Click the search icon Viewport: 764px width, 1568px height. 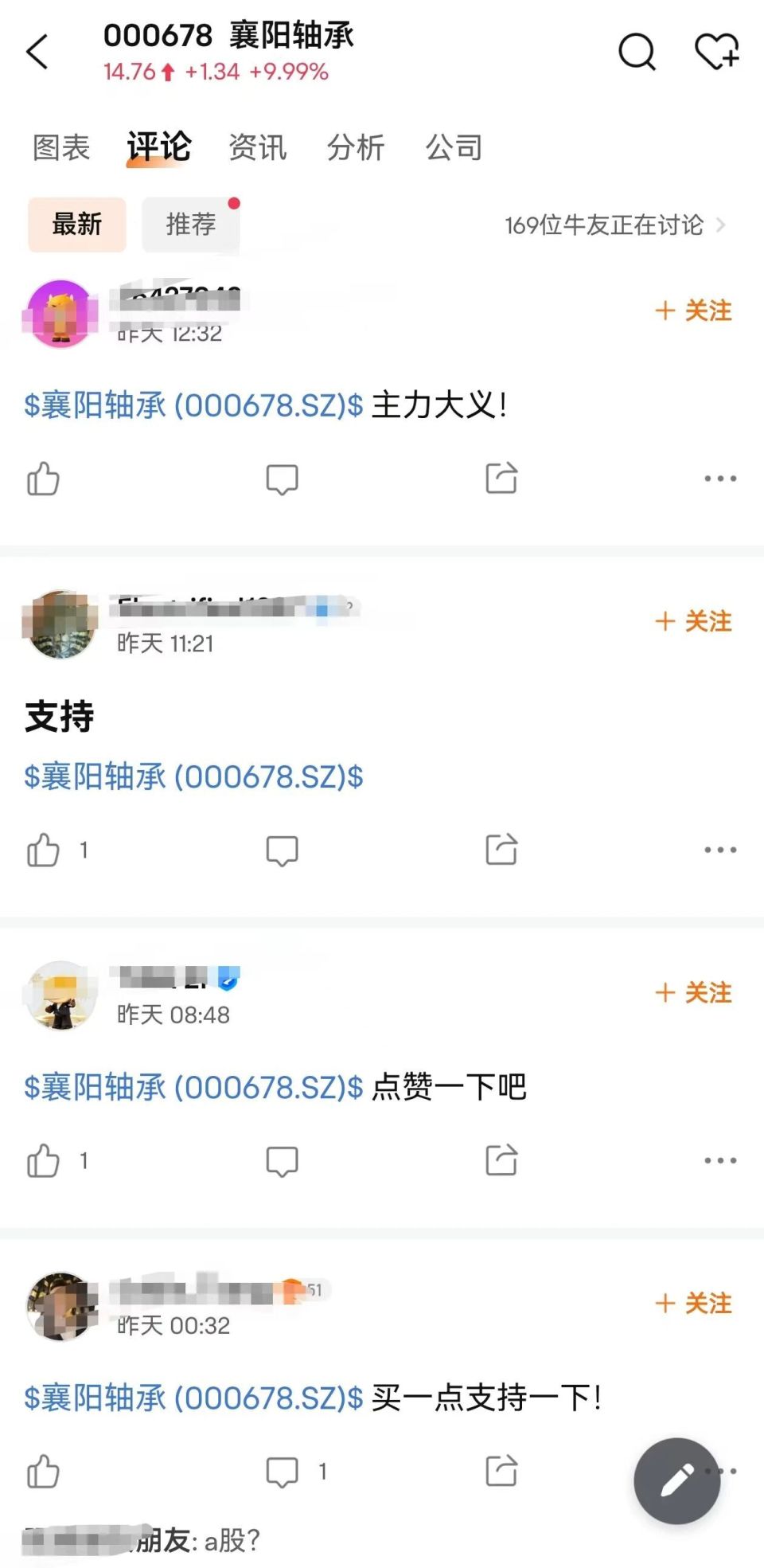636,52
